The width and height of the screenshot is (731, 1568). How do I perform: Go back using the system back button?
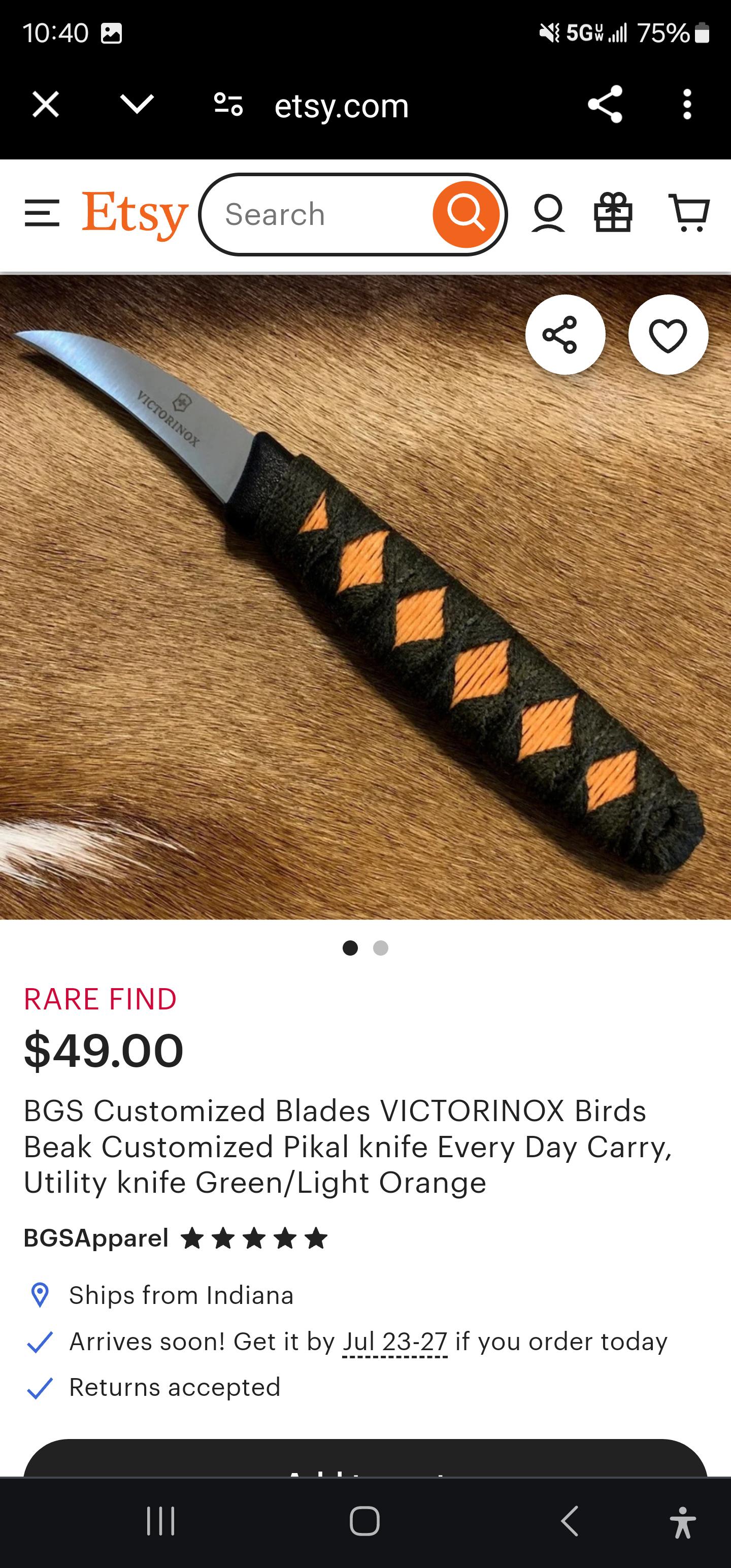569,1522
